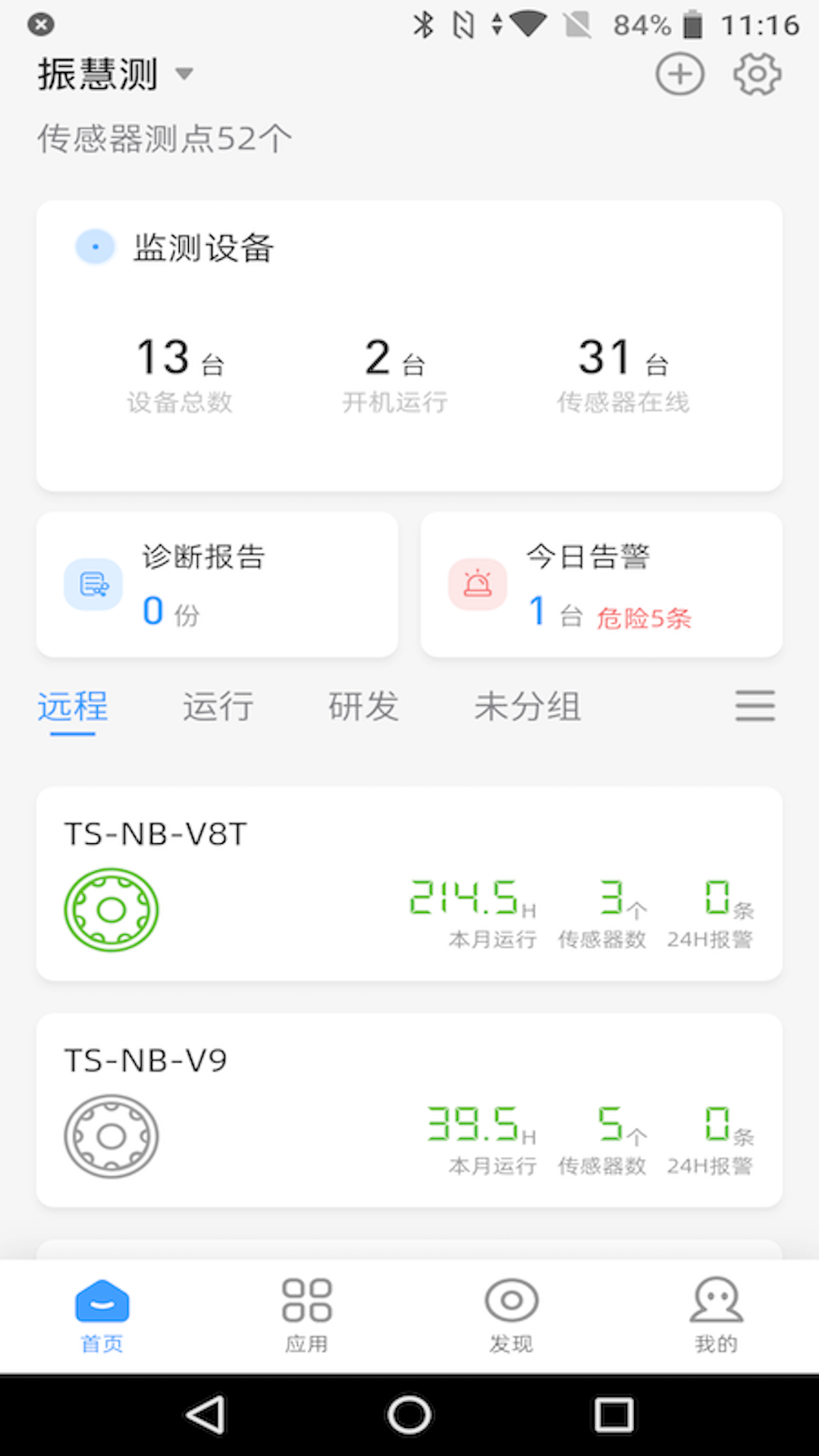This screenshot has height=1456, width=819.
Task: Open the 监测设备 overview card
Action: tap(409, 346)
